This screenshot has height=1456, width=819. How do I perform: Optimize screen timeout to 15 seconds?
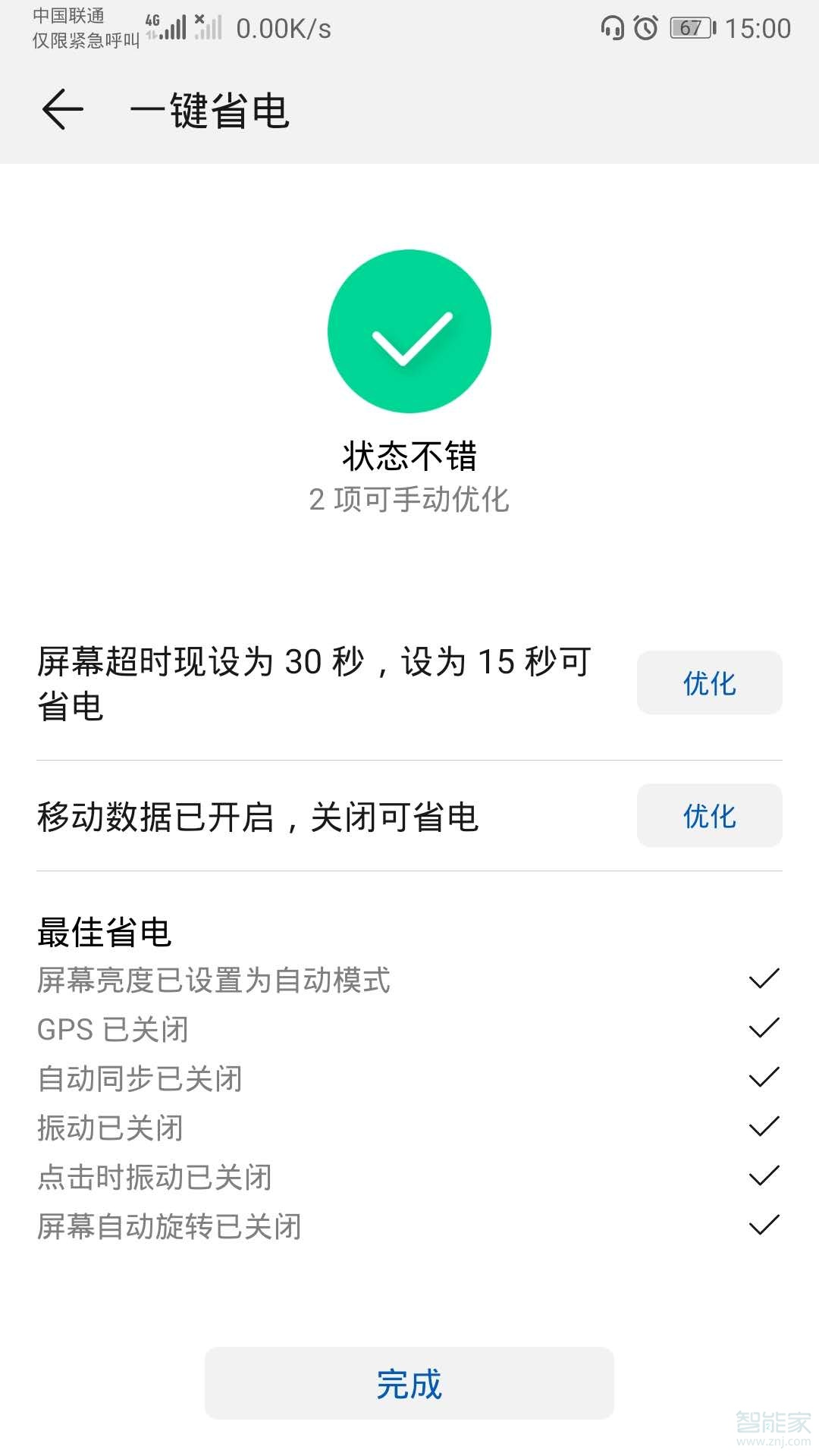click(x=709, y=683)
